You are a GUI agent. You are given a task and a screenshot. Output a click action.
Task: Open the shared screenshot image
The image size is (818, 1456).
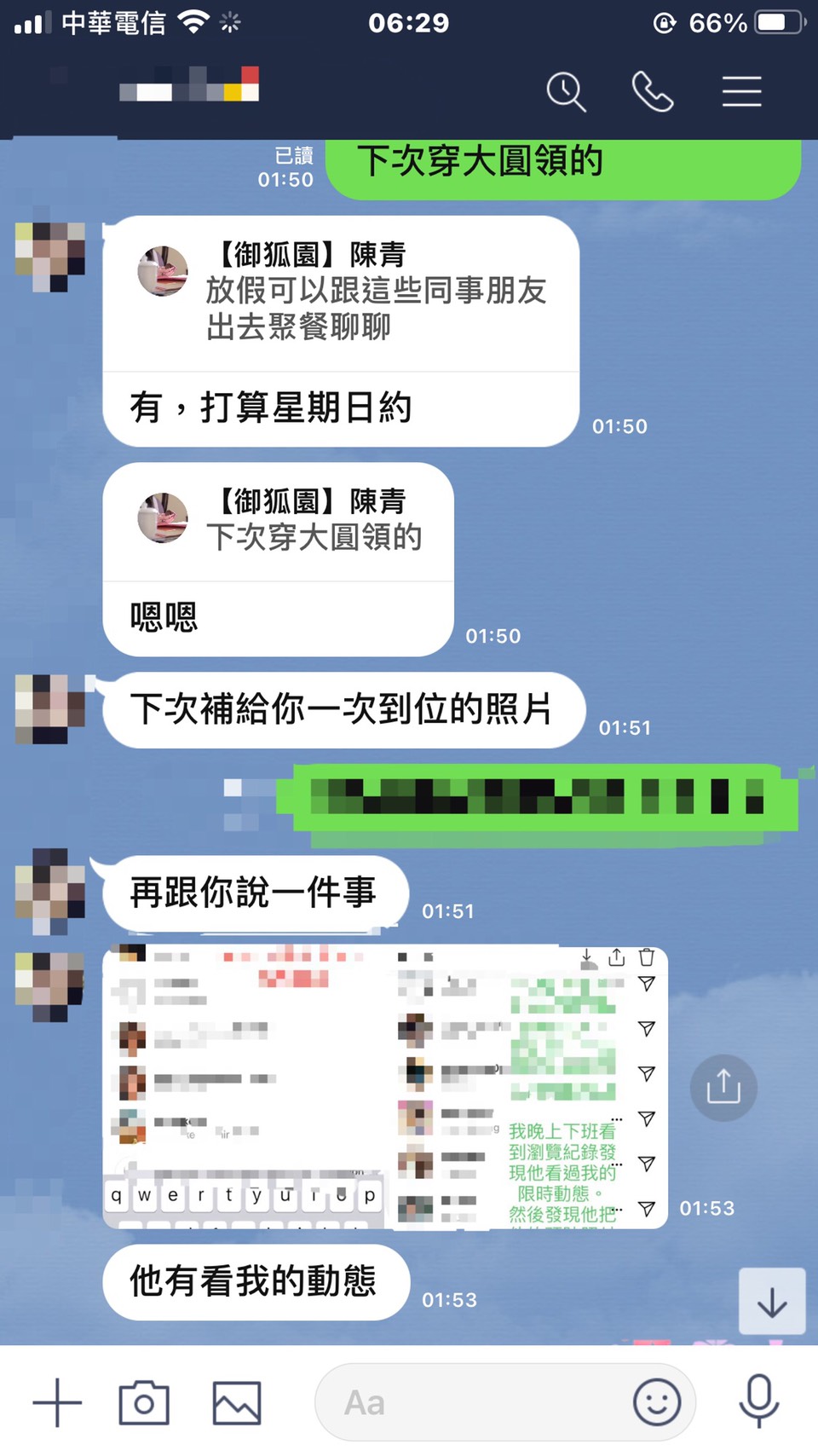pos(384,1087)
